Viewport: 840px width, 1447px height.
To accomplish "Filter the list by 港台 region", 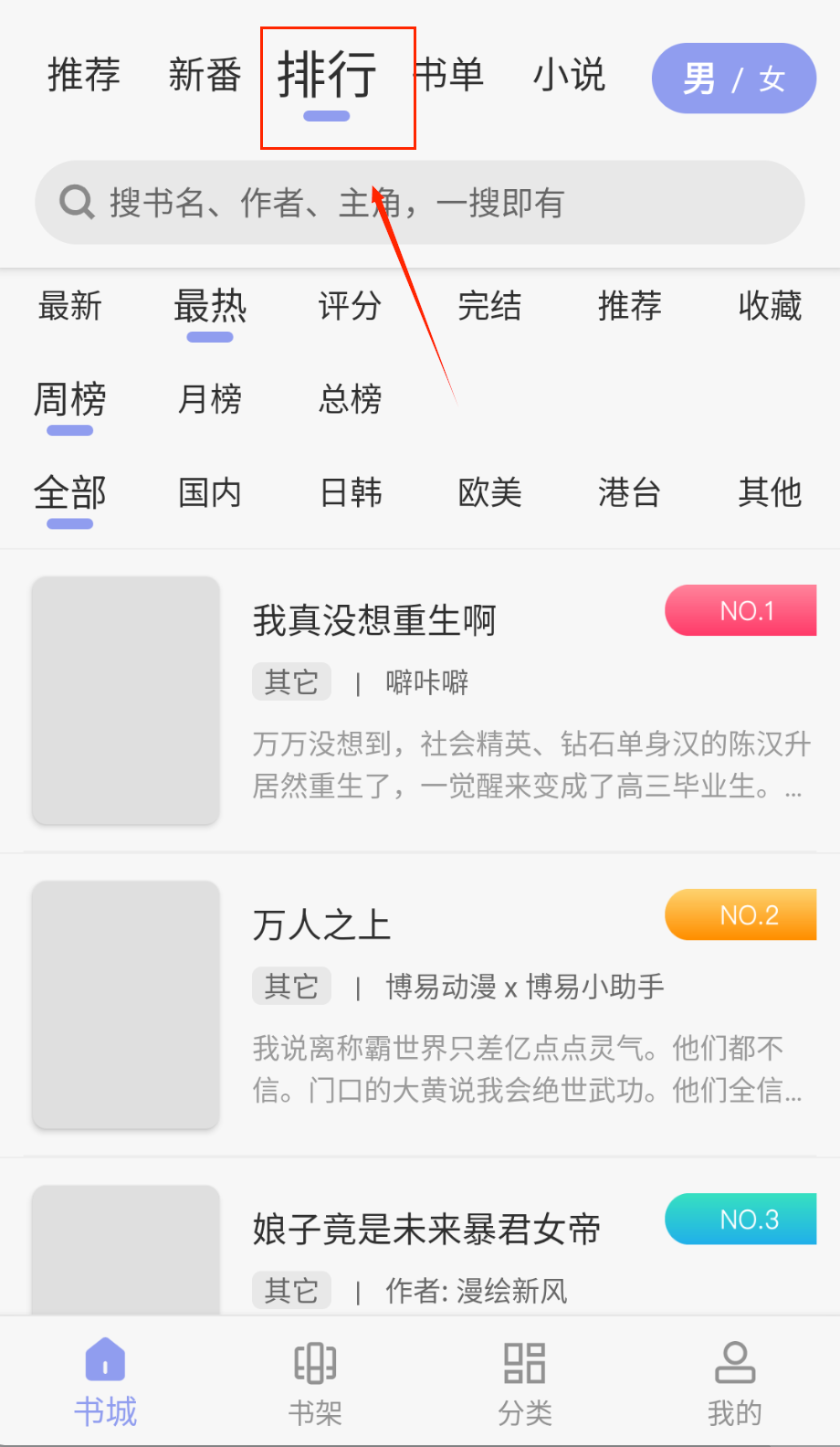I will coord(629,493).
